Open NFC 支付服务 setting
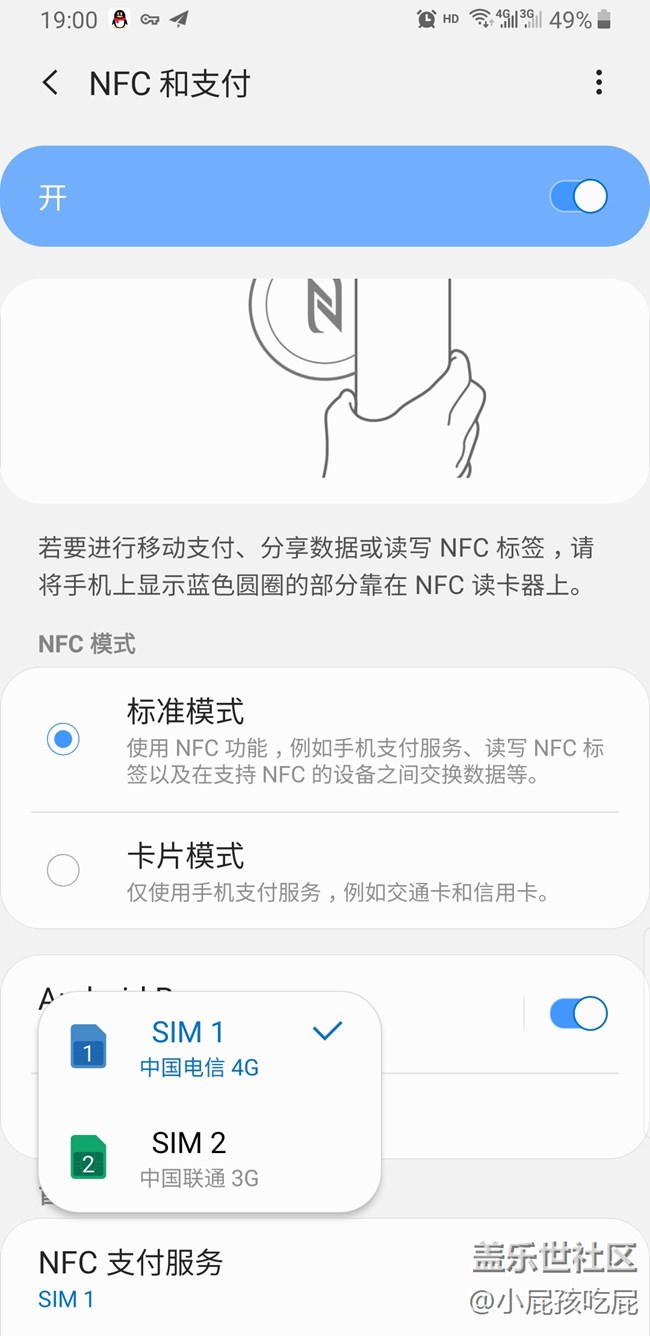 coord(130,1277)
